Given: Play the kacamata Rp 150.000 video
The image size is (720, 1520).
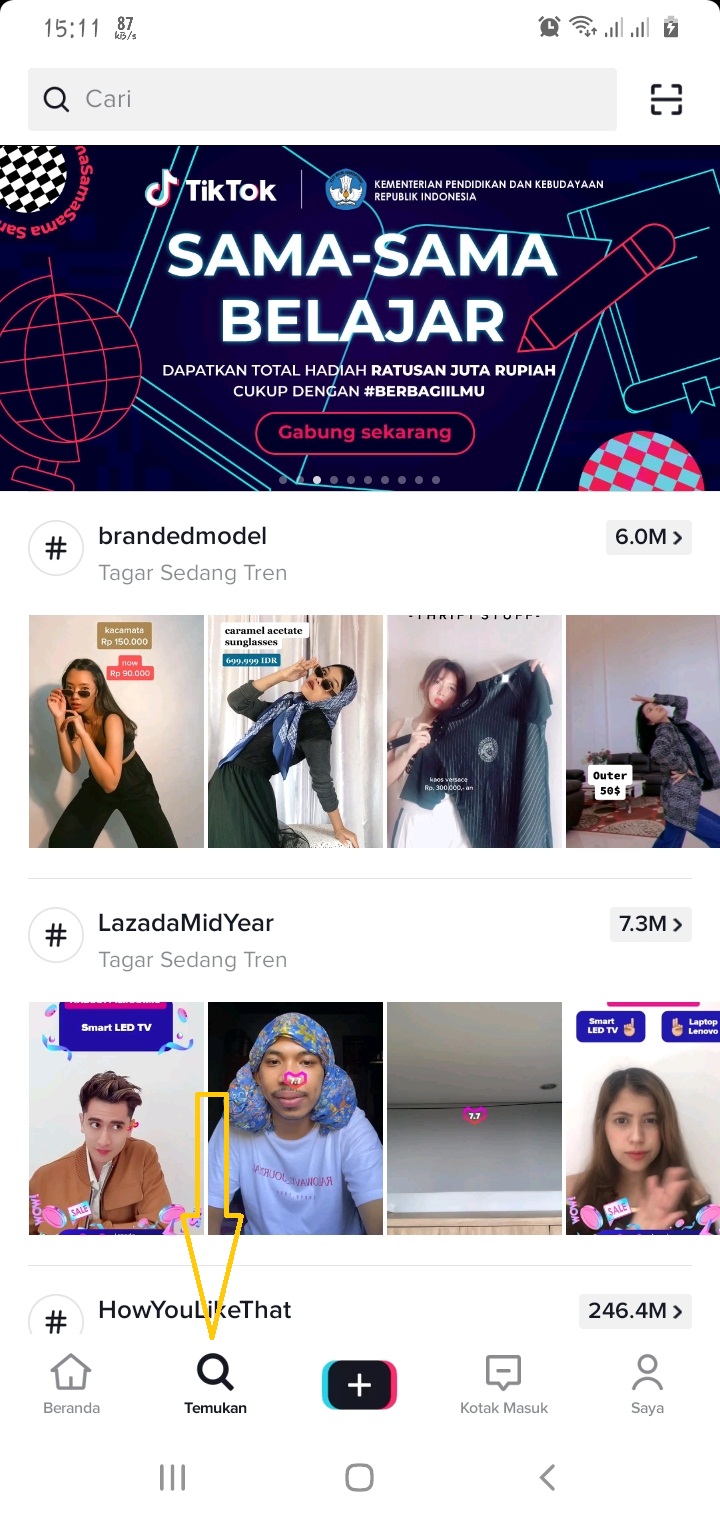Looking at the screenshot, I should point(116,731).
